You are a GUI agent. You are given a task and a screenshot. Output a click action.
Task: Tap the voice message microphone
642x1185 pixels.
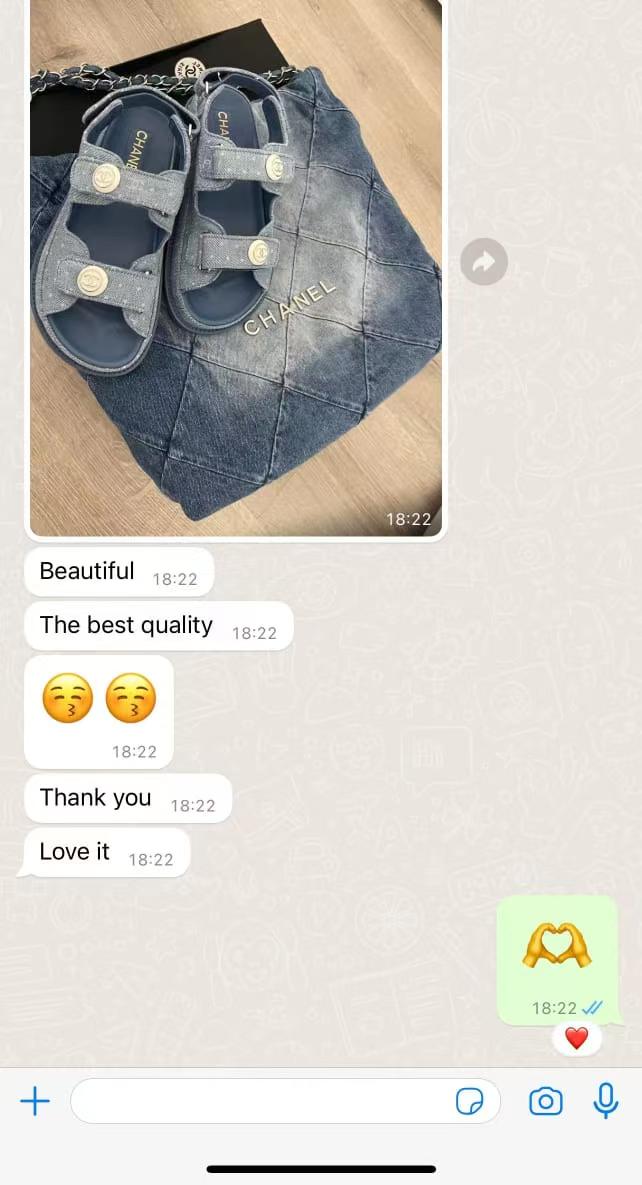coord(605,1101)
